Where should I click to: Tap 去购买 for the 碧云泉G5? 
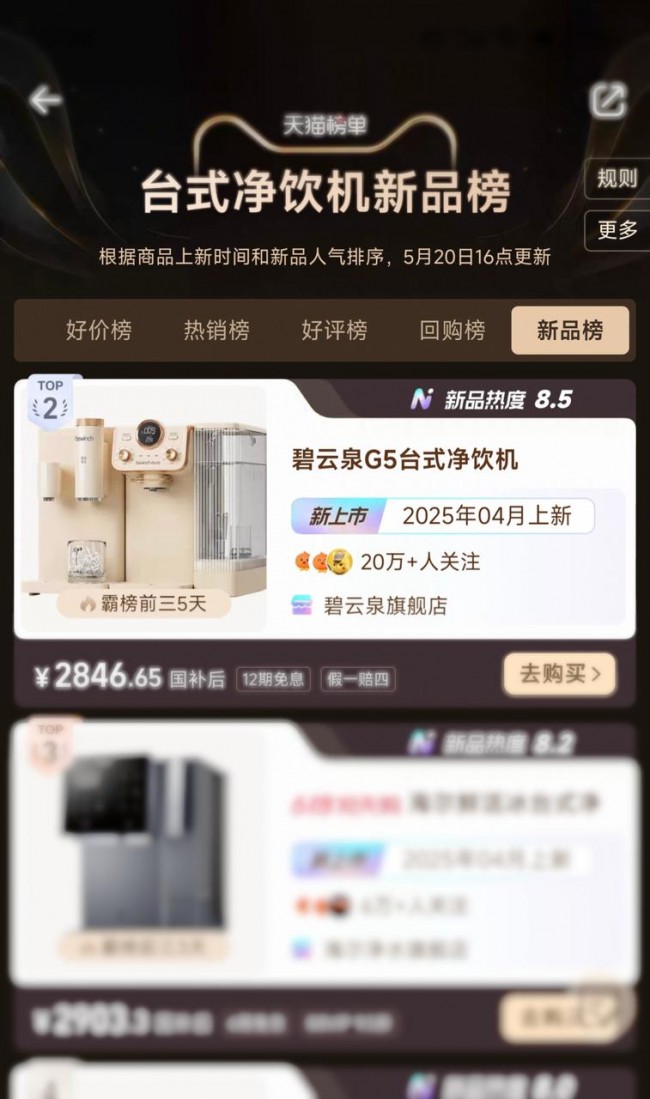click(559, 674)
